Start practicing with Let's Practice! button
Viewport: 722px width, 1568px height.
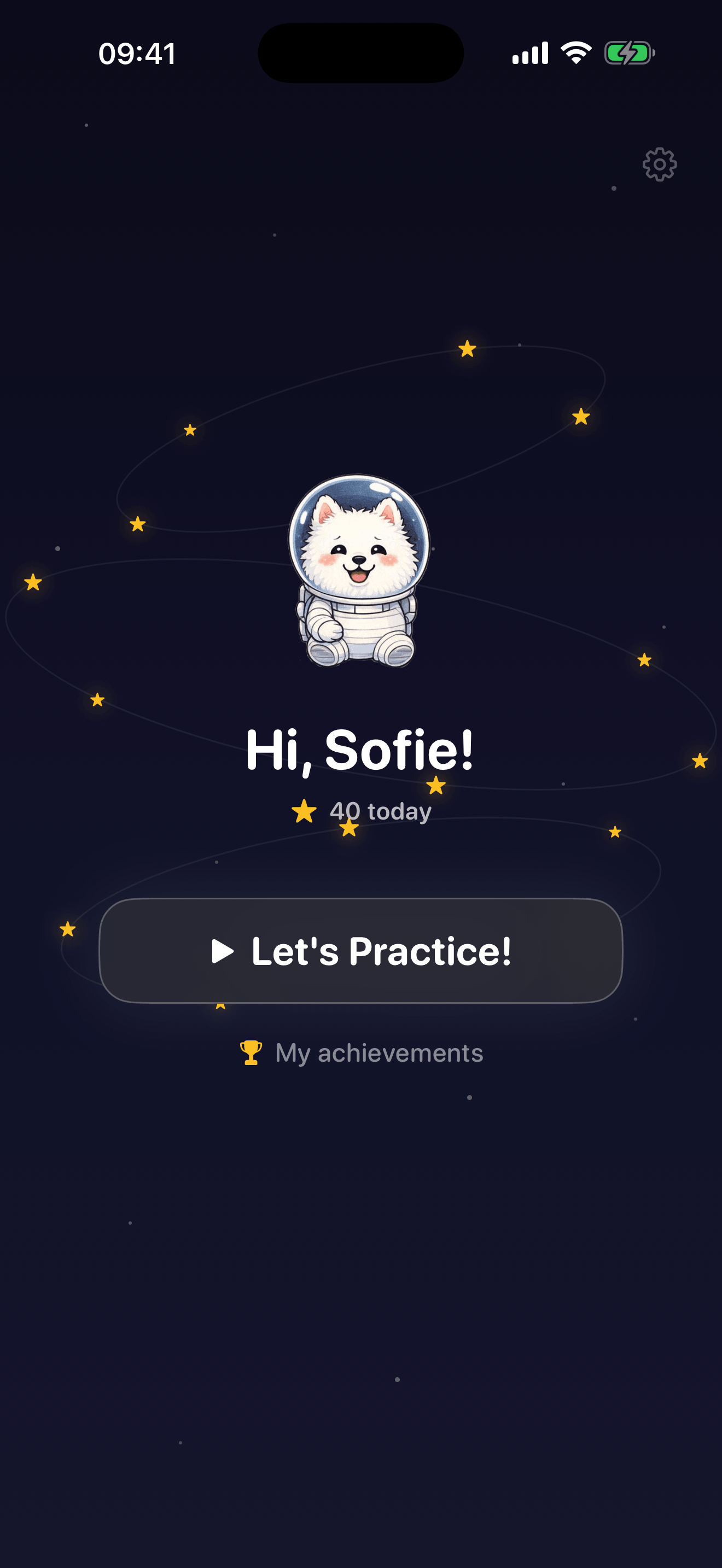tap(361, 951)
